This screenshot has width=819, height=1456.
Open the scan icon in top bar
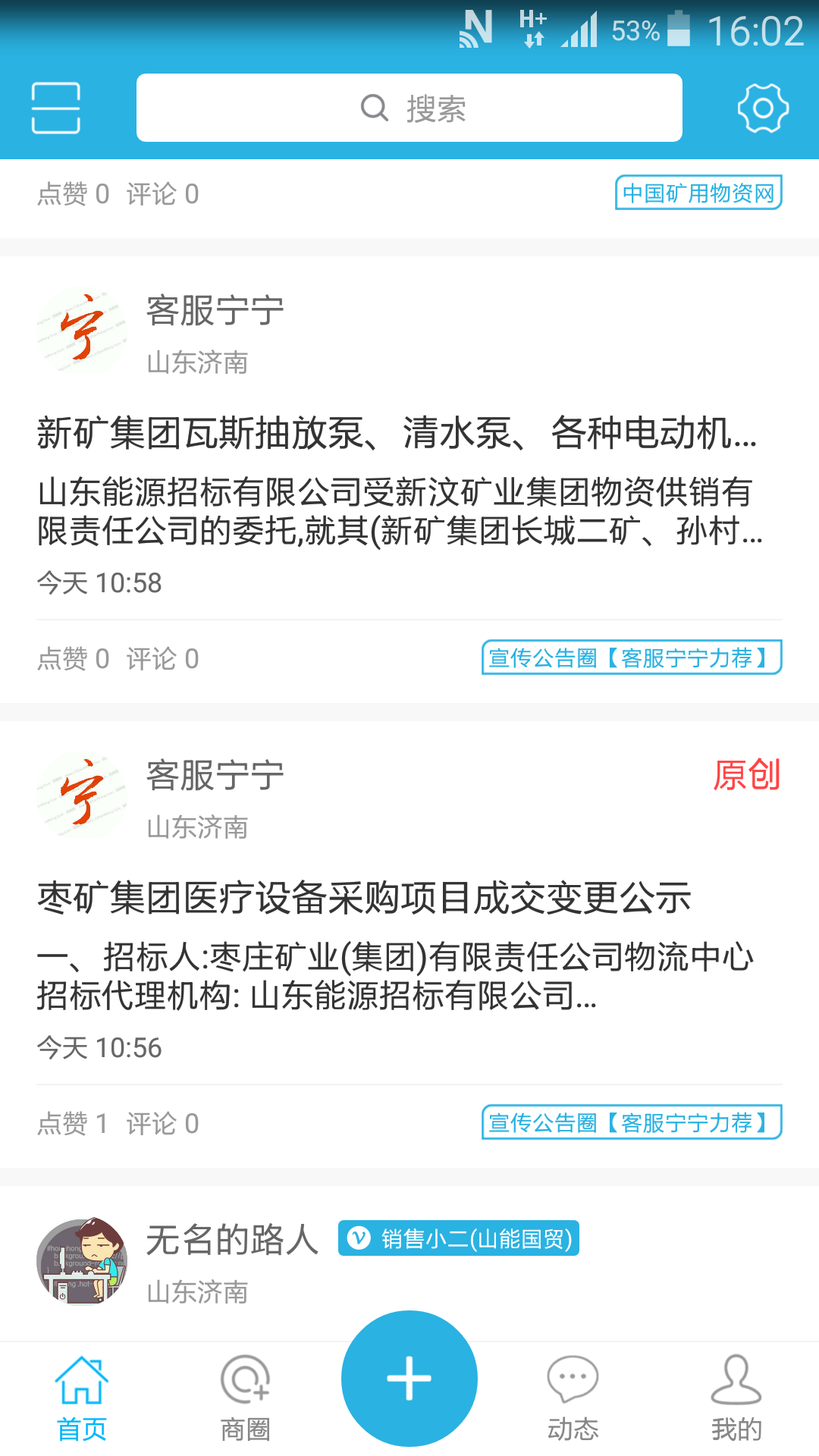[55, 108]
